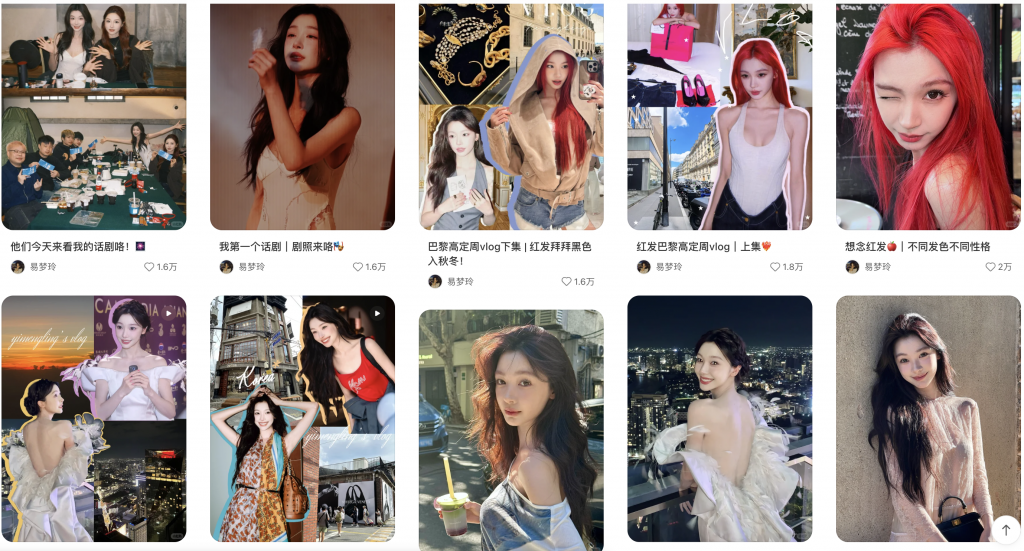Like the post 他们今天来看我的话剧咯

click(x=150, y=267)
